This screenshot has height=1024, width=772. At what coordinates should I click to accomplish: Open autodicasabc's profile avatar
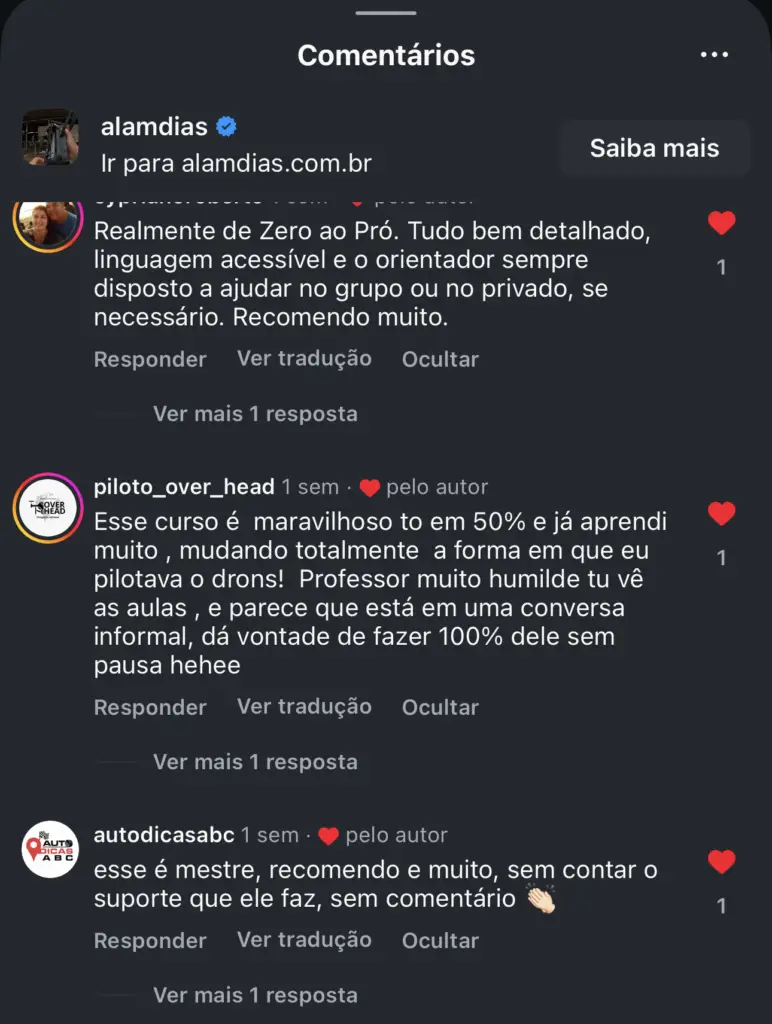[x=49, y=850]
